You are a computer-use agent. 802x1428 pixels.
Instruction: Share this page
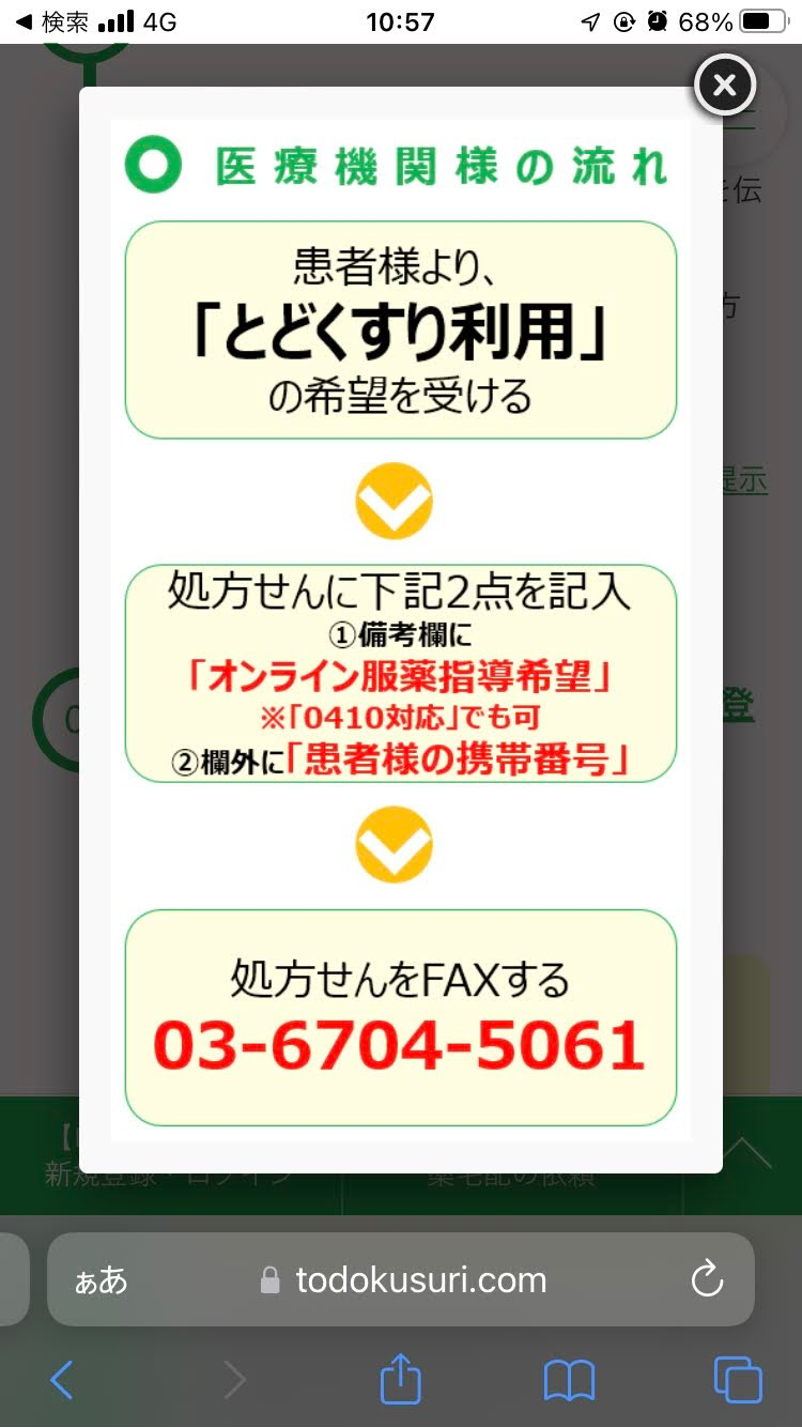[x=400, y=1379]
